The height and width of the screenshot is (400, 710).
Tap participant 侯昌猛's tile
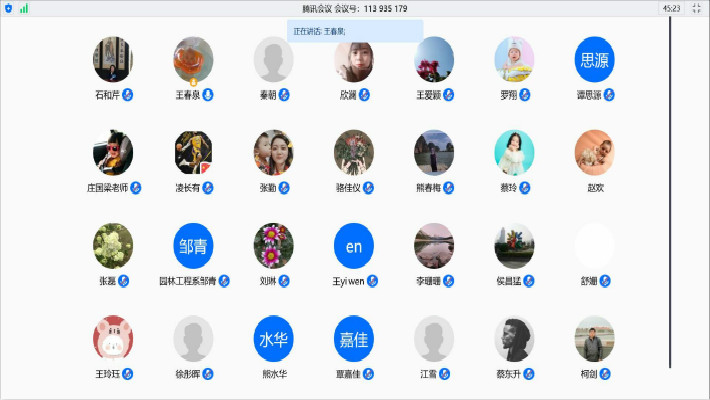[514, 245]
